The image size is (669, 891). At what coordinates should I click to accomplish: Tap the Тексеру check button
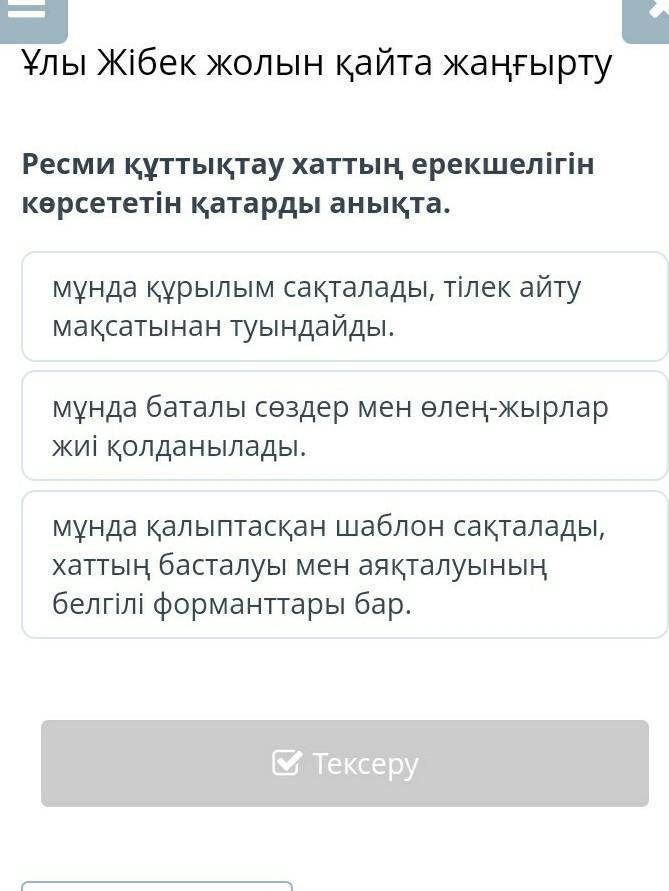click(344, 763)
